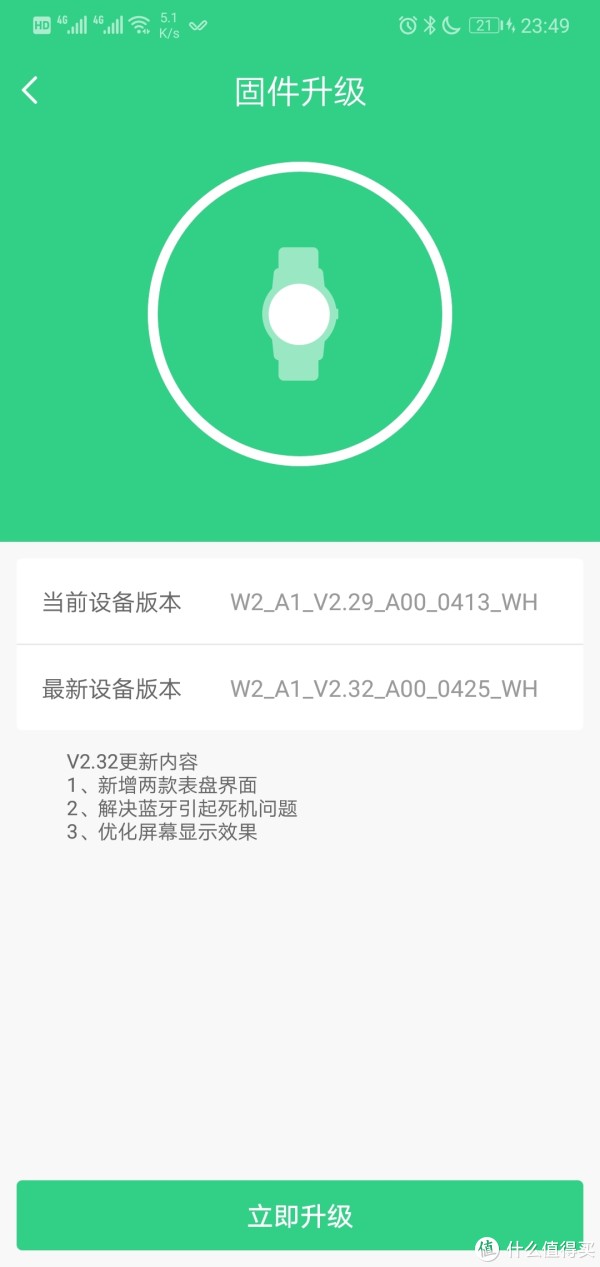The height and width of the screenshot is (1267, 600).
Task: Go back from the 固件升级 screen
Action: click(30, 91)
